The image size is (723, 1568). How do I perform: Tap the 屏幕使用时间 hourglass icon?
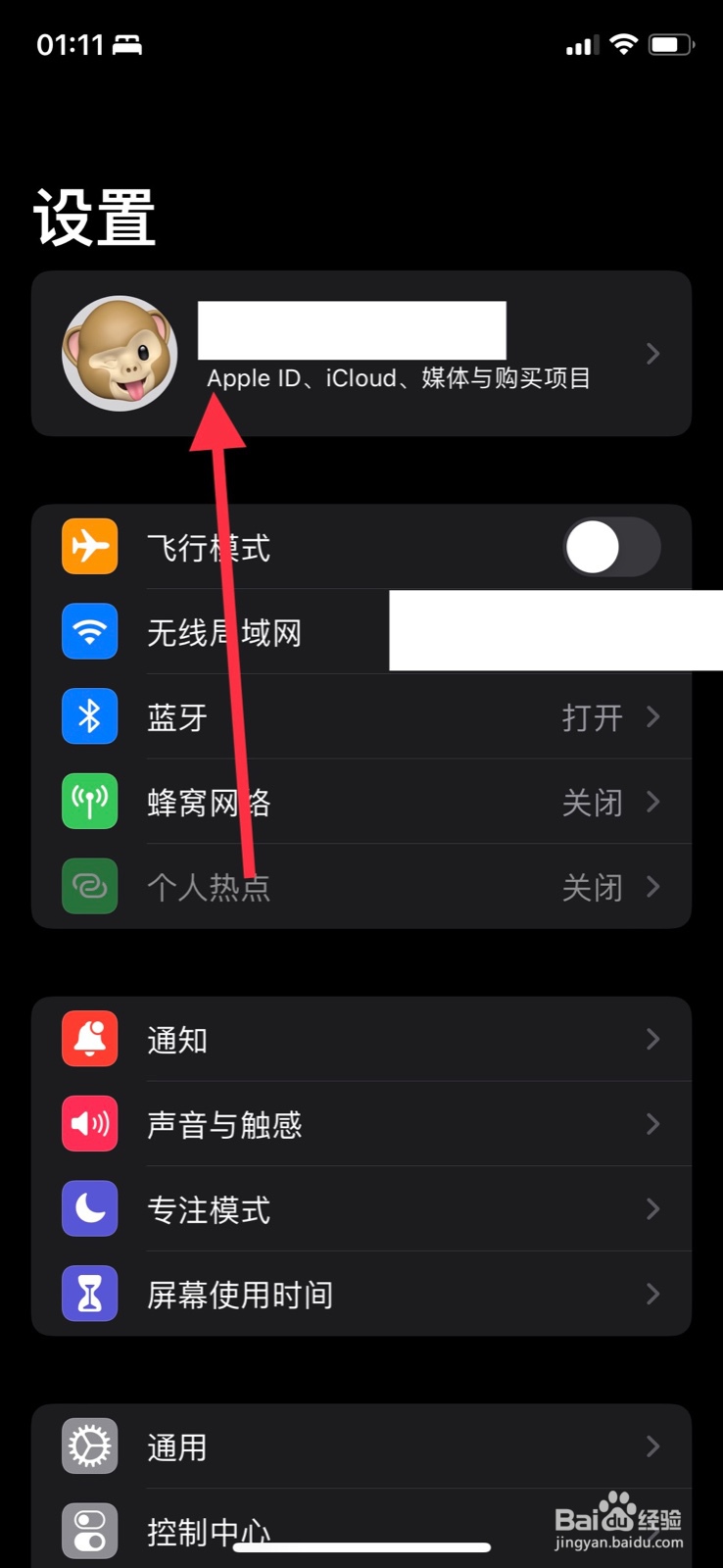(88, 1294)
